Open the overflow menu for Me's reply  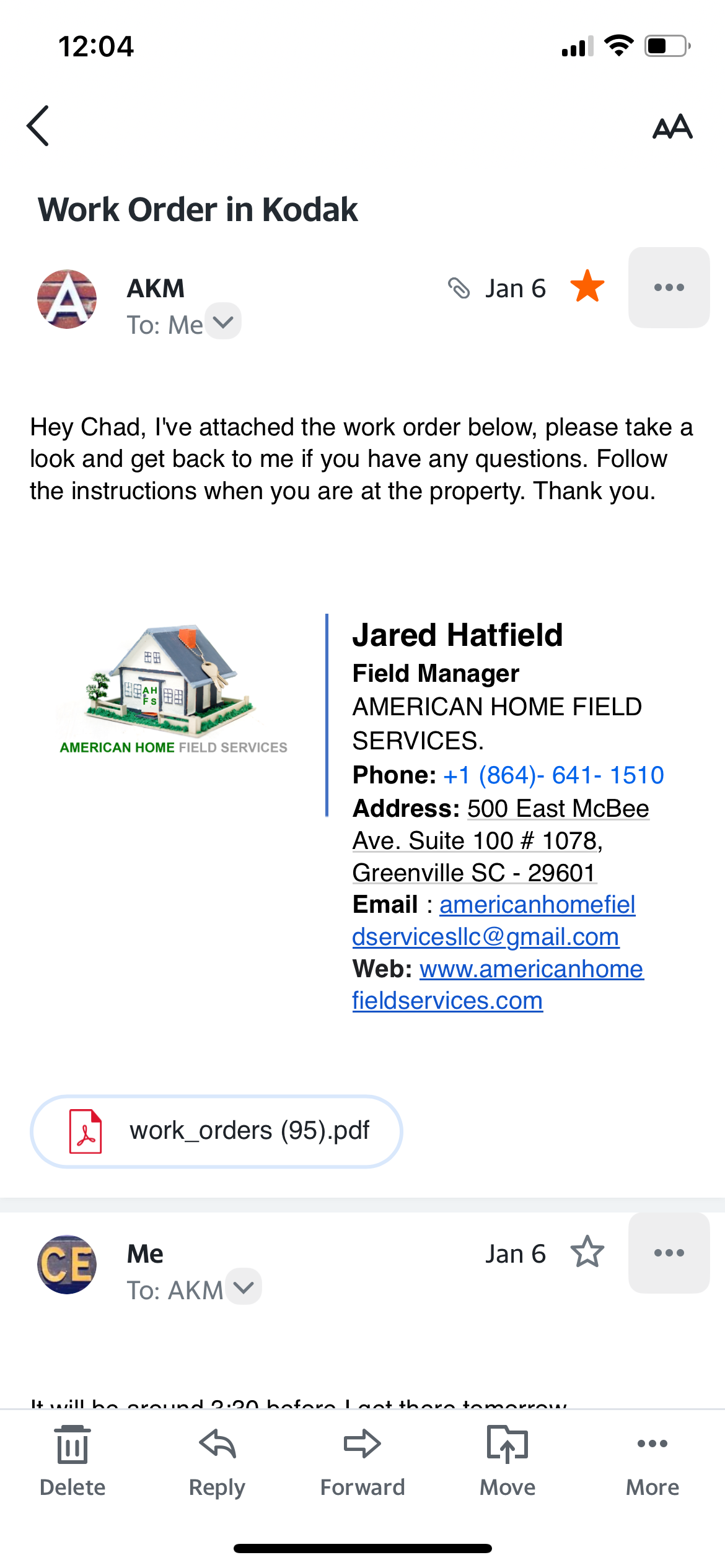point(669,1253)
